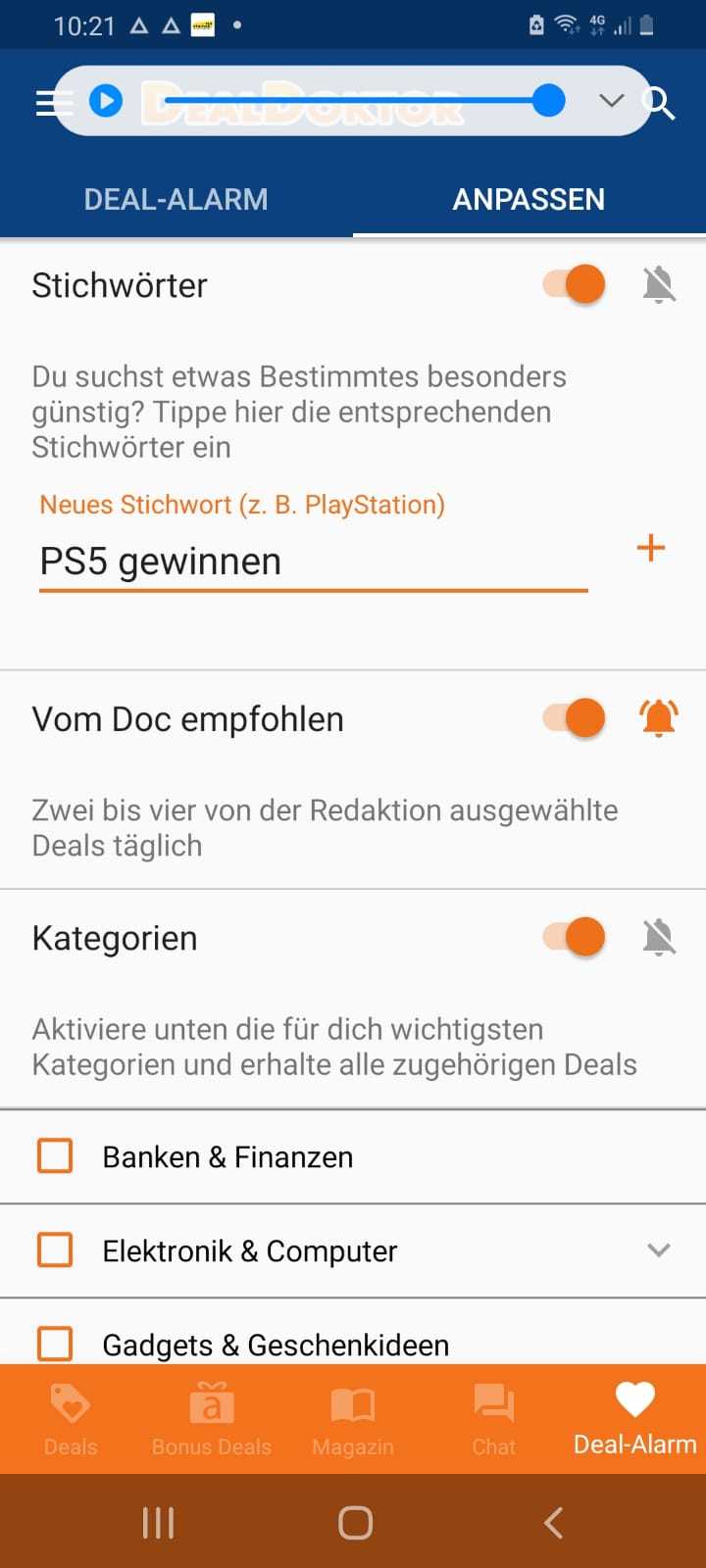Viewport: 706px width, 1568px height.
Task: Expand the overlay player chevron
Action: pos(612,100)
